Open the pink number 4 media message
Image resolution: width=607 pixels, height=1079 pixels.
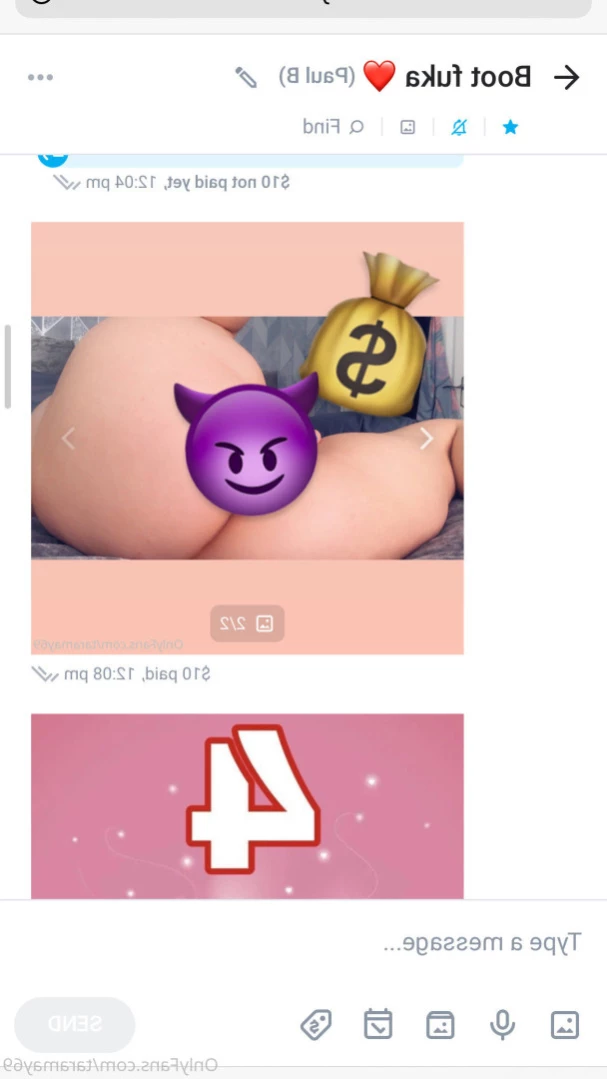(x=247, y=805)
